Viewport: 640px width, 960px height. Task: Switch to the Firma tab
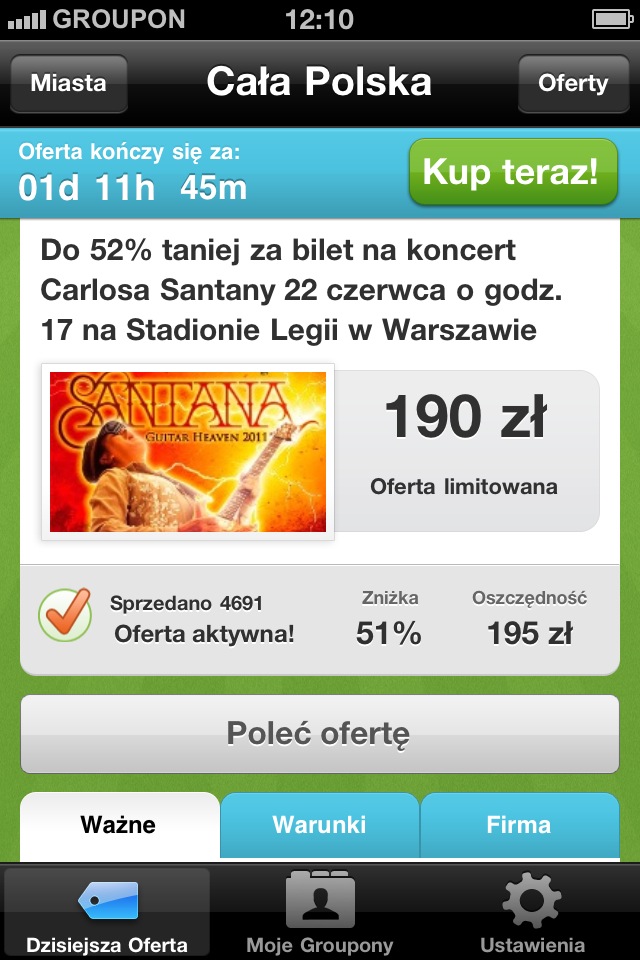coord(519,826)
